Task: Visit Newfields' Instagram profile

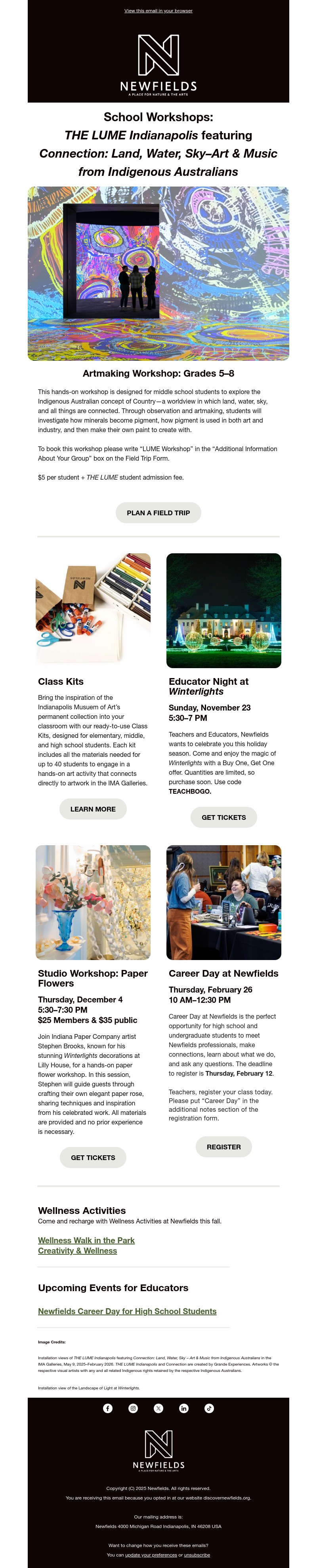Action: pyautogui.click(x=133, y=1408)
